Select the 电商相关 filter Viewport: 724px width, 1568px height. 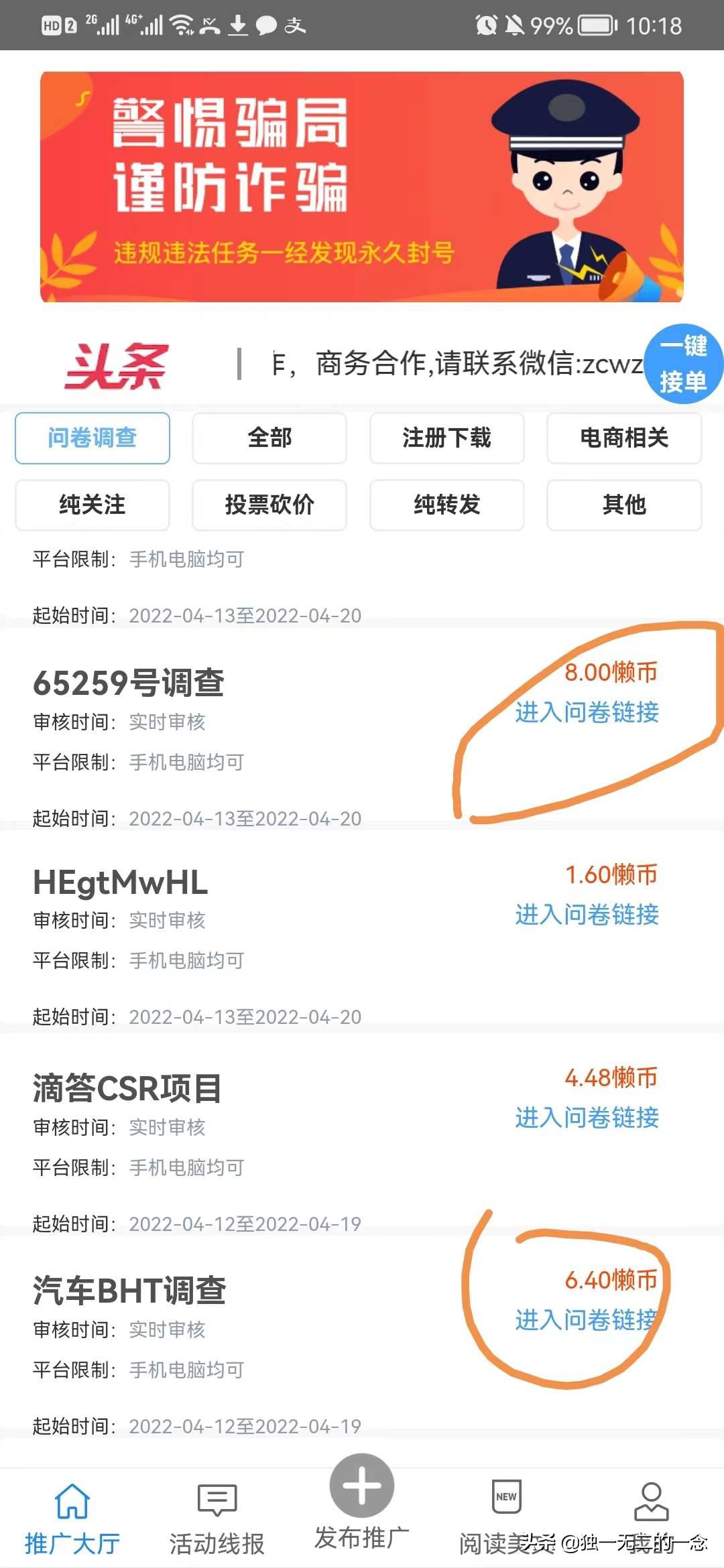point(623,438)
